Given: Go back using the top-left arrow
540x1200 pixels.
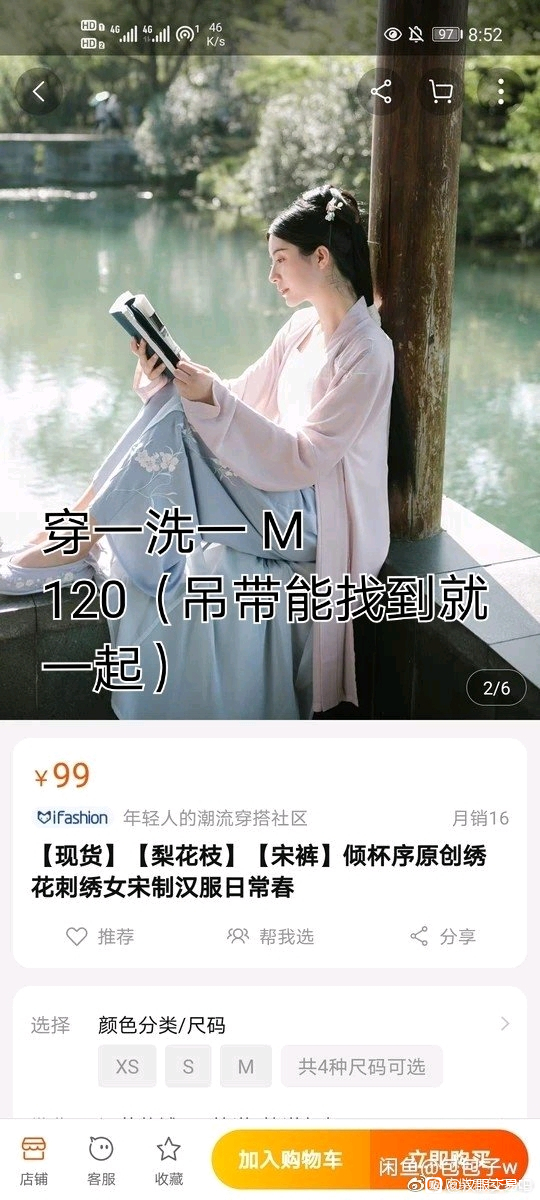Looking at the screenshot, I should tap(39, 92).
